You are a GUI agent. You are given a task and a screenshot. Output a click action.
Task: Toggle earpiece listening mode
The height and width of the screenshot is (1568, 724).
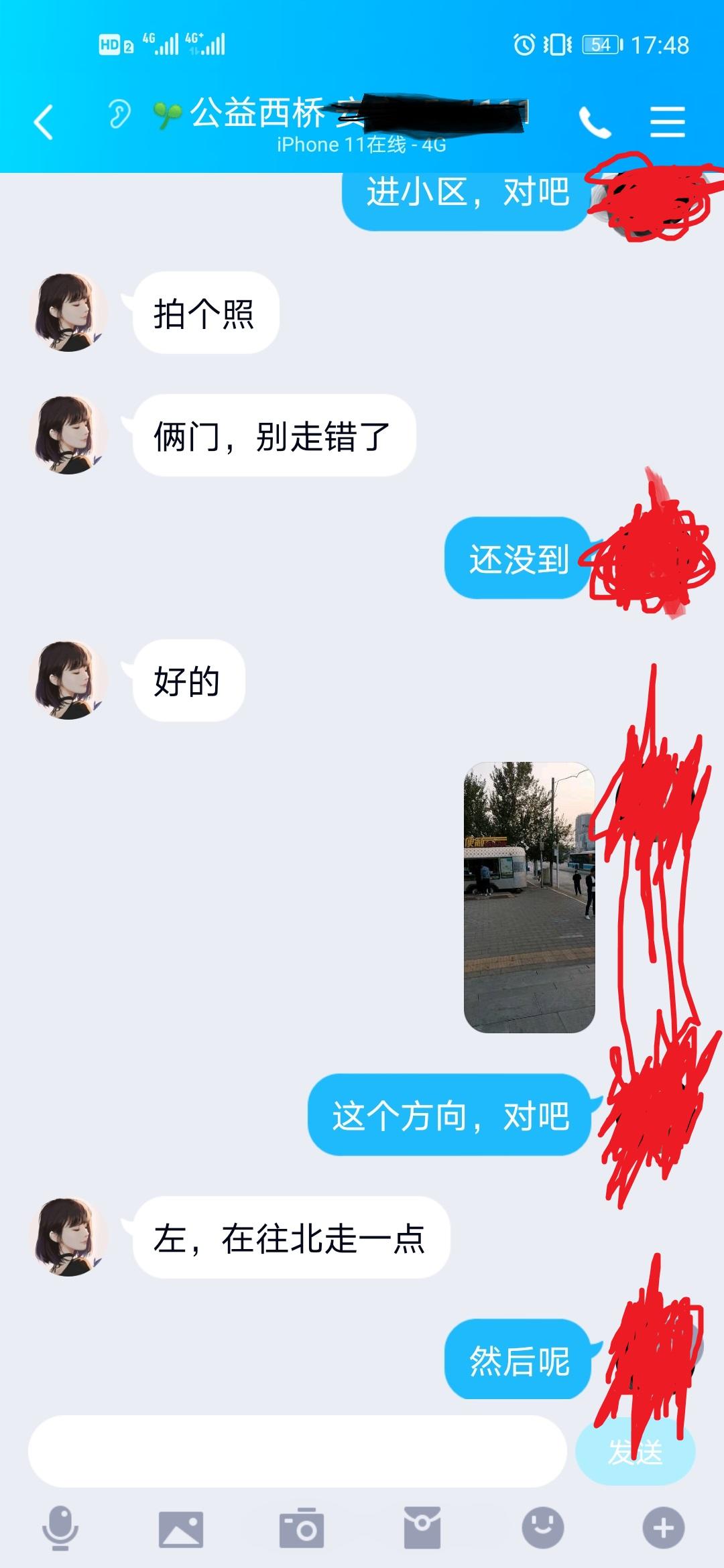120,114
